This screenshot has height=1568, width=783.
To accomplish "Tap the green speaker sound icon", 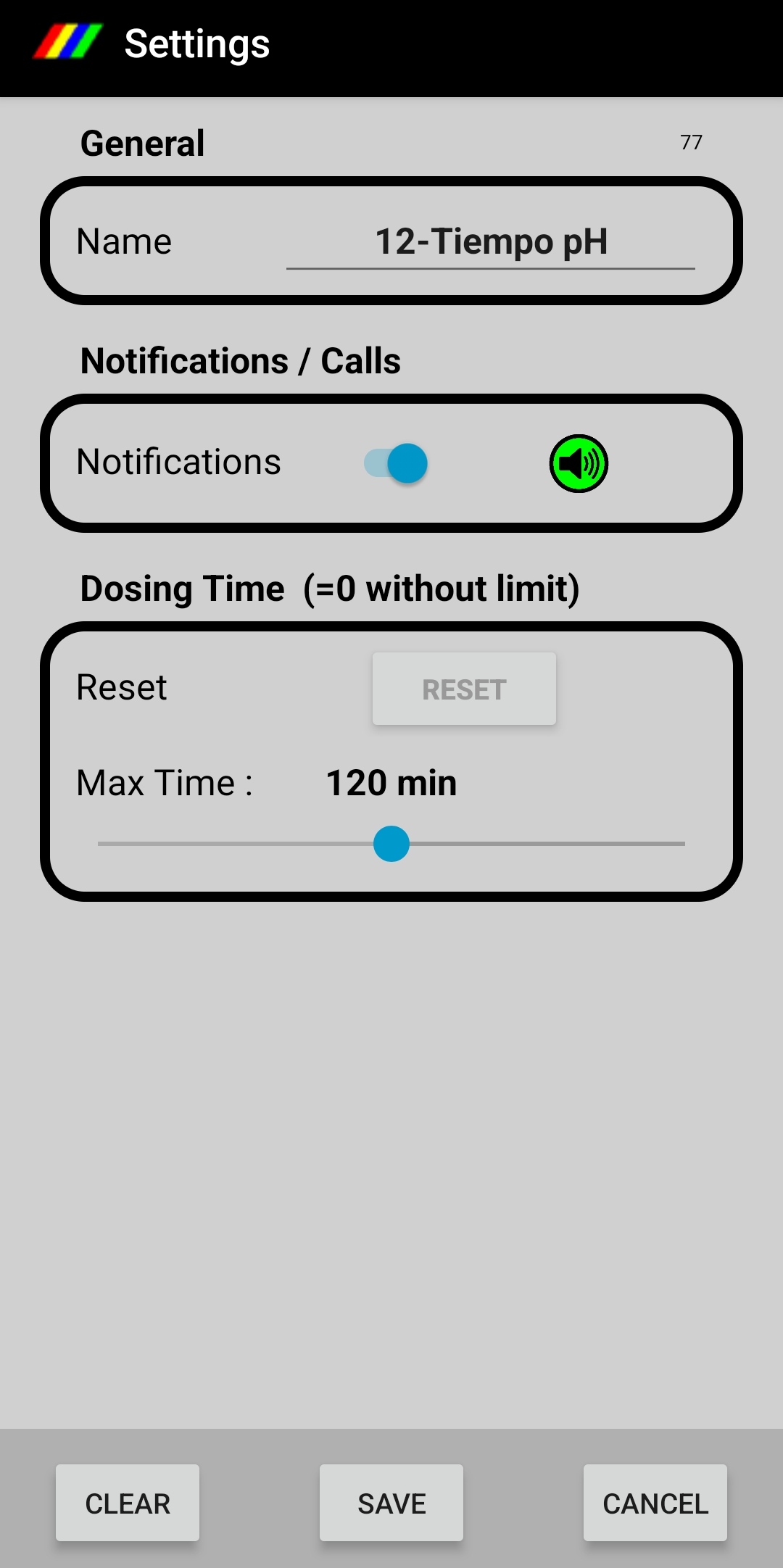I will click(579, 463).
